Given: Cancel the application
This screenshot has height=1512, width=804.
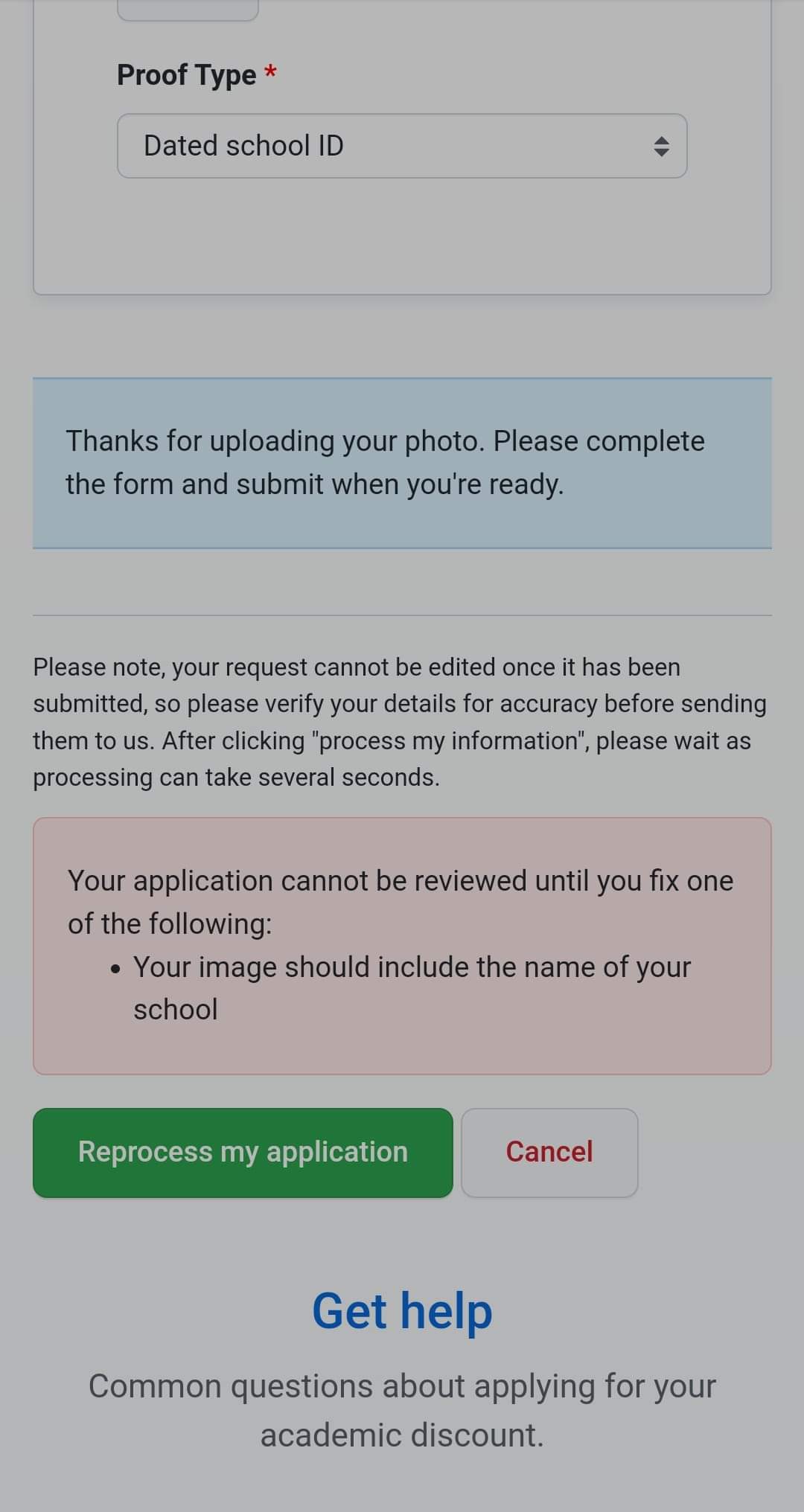Looking at the screenshot, I should tap(549, 1152).
